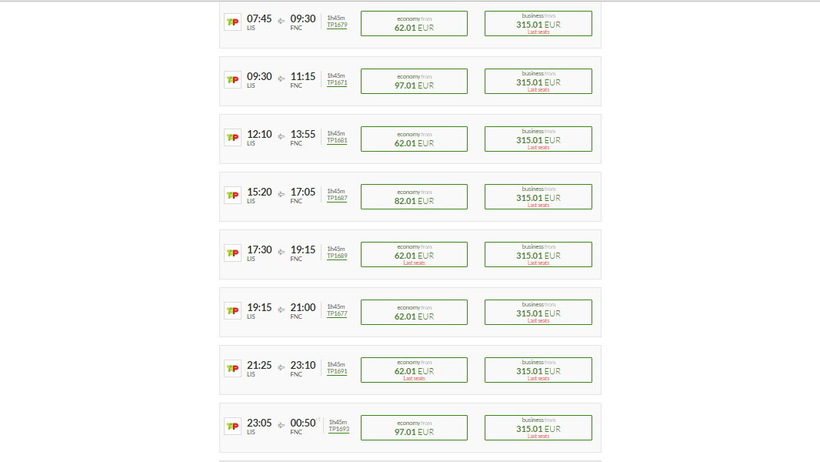This screenshot has height=462, width=820.
Task: Select economy fare for the 12:10 flight
Action: 413,139
